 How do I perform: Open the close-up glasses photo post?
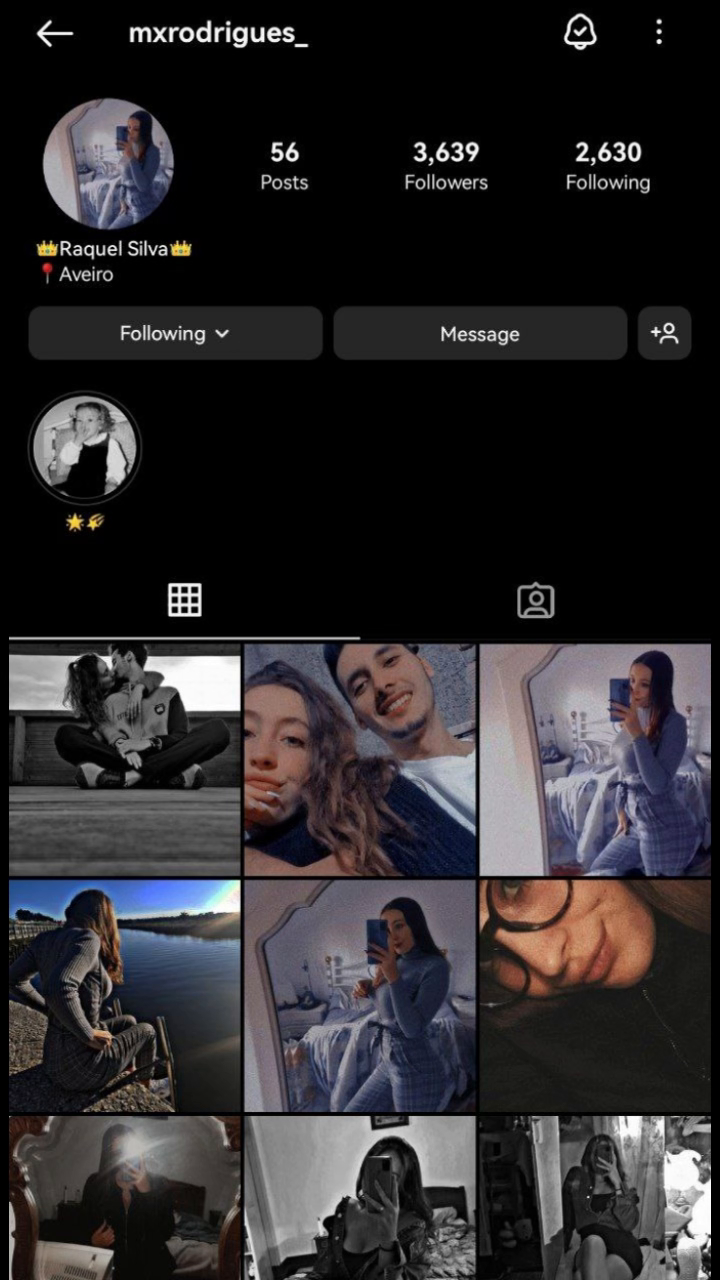tap(595, 995)
